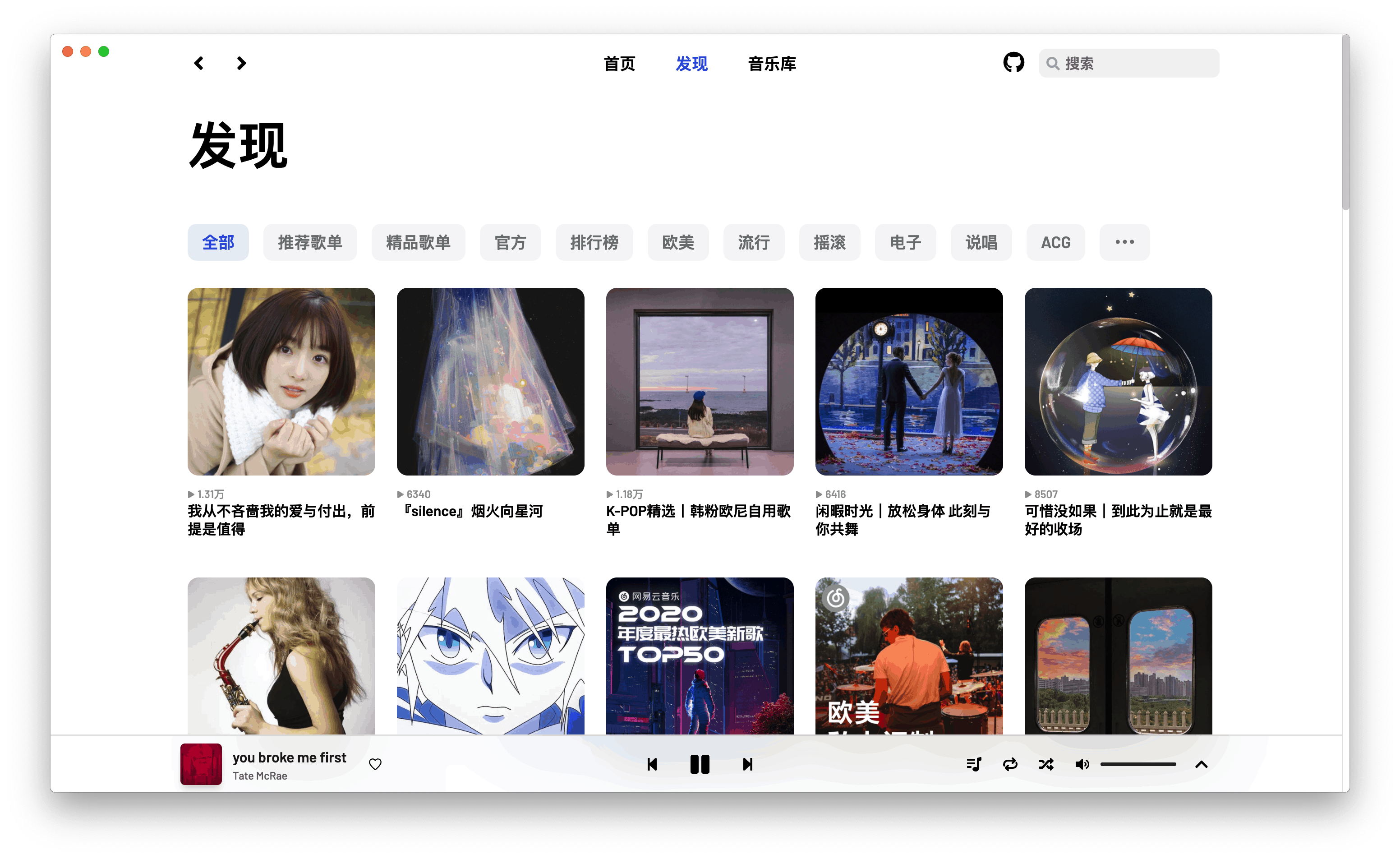Screen dimensions: 1400x859
Task: Open the 音乐库 tab
Action: 772,64
